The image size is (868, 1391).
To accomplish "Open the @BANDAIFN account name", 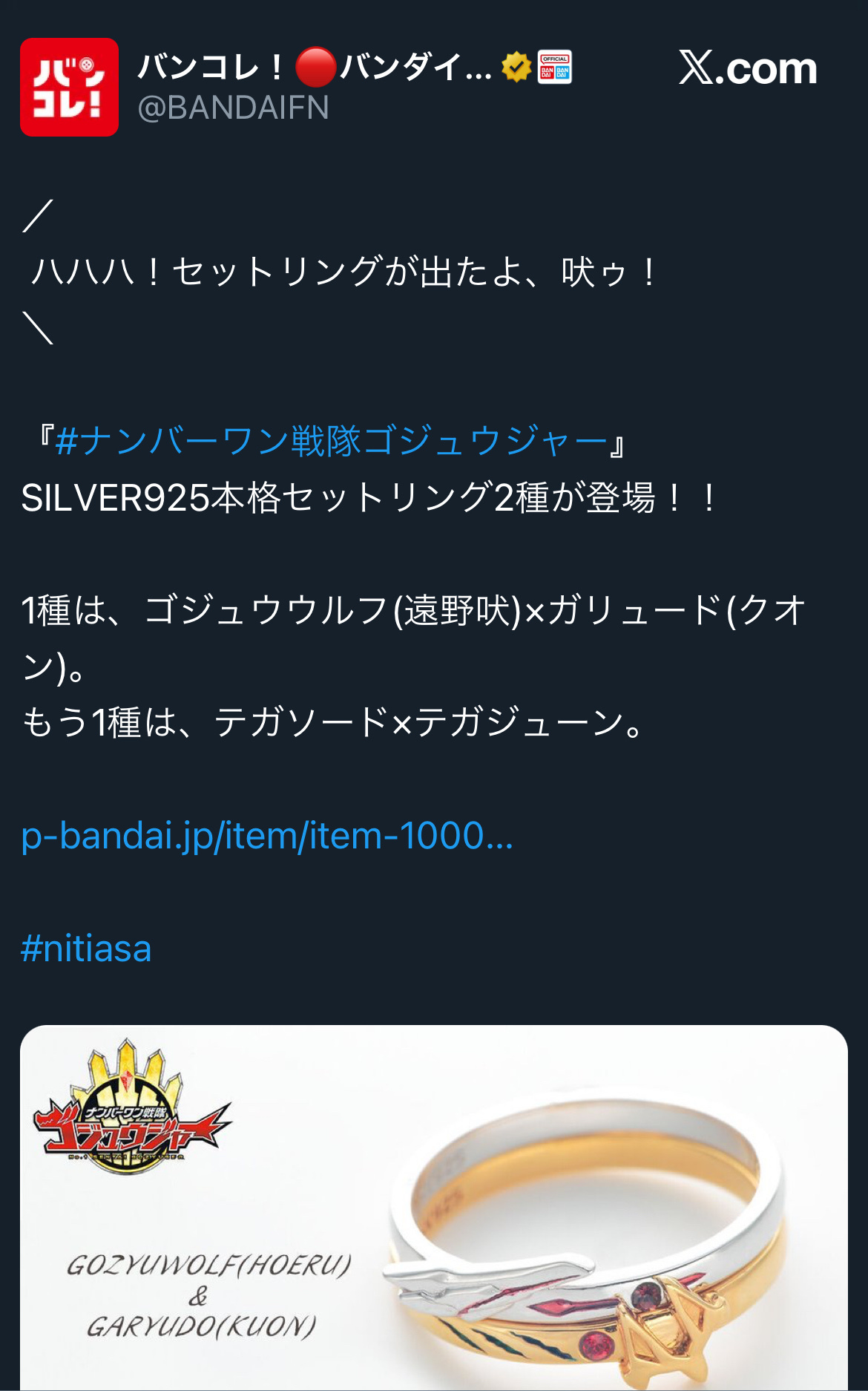I will pyautogui.click(x=233, y=108).
